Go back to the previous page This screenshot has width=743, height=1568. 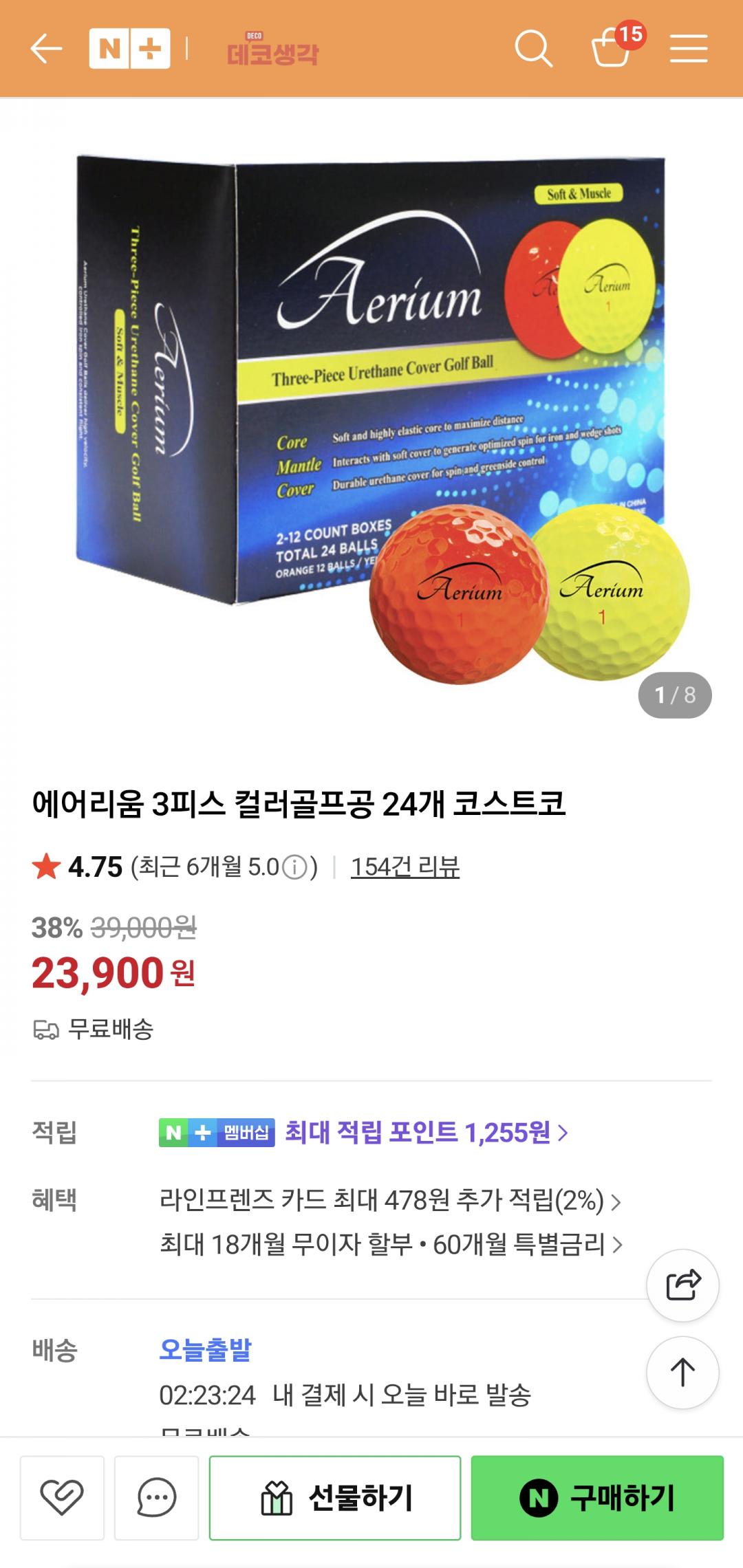46,49
